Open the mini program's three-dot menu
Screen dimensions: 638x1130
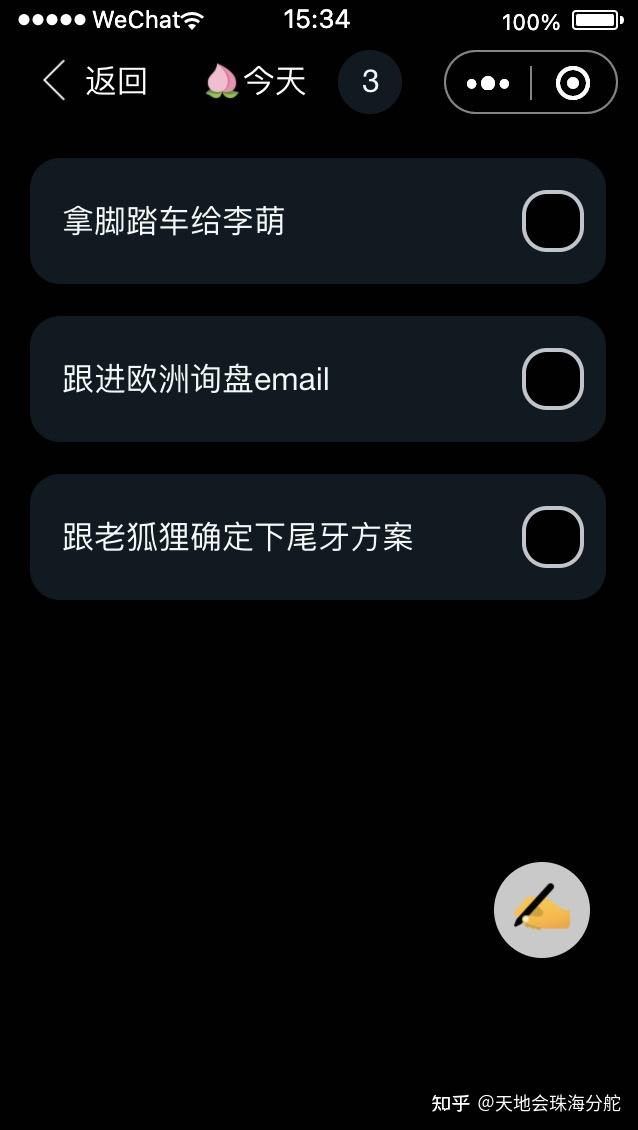tap(488, 83)
